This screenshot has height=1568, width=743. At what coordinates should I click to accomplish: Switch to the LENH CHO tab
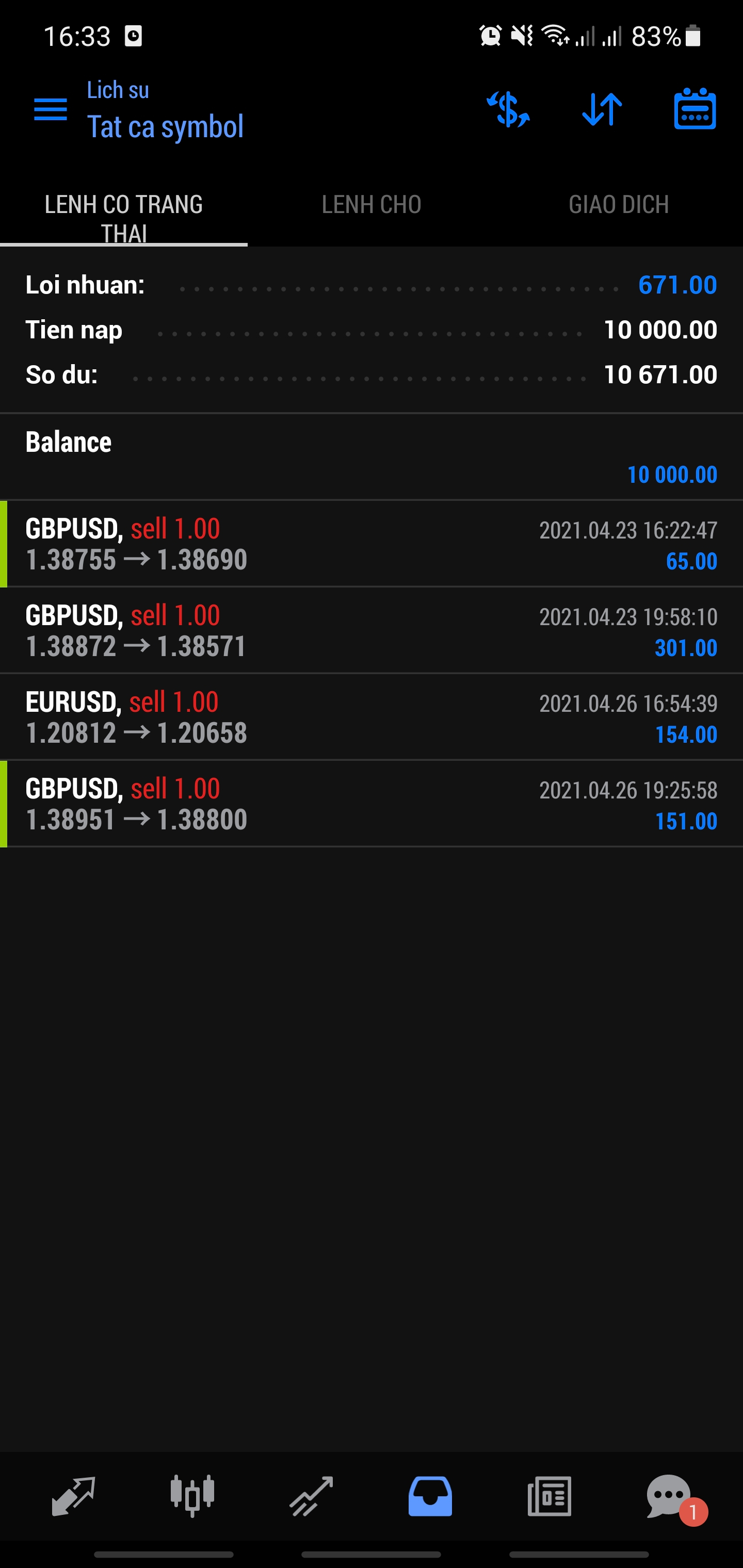[x=372, y=205]
